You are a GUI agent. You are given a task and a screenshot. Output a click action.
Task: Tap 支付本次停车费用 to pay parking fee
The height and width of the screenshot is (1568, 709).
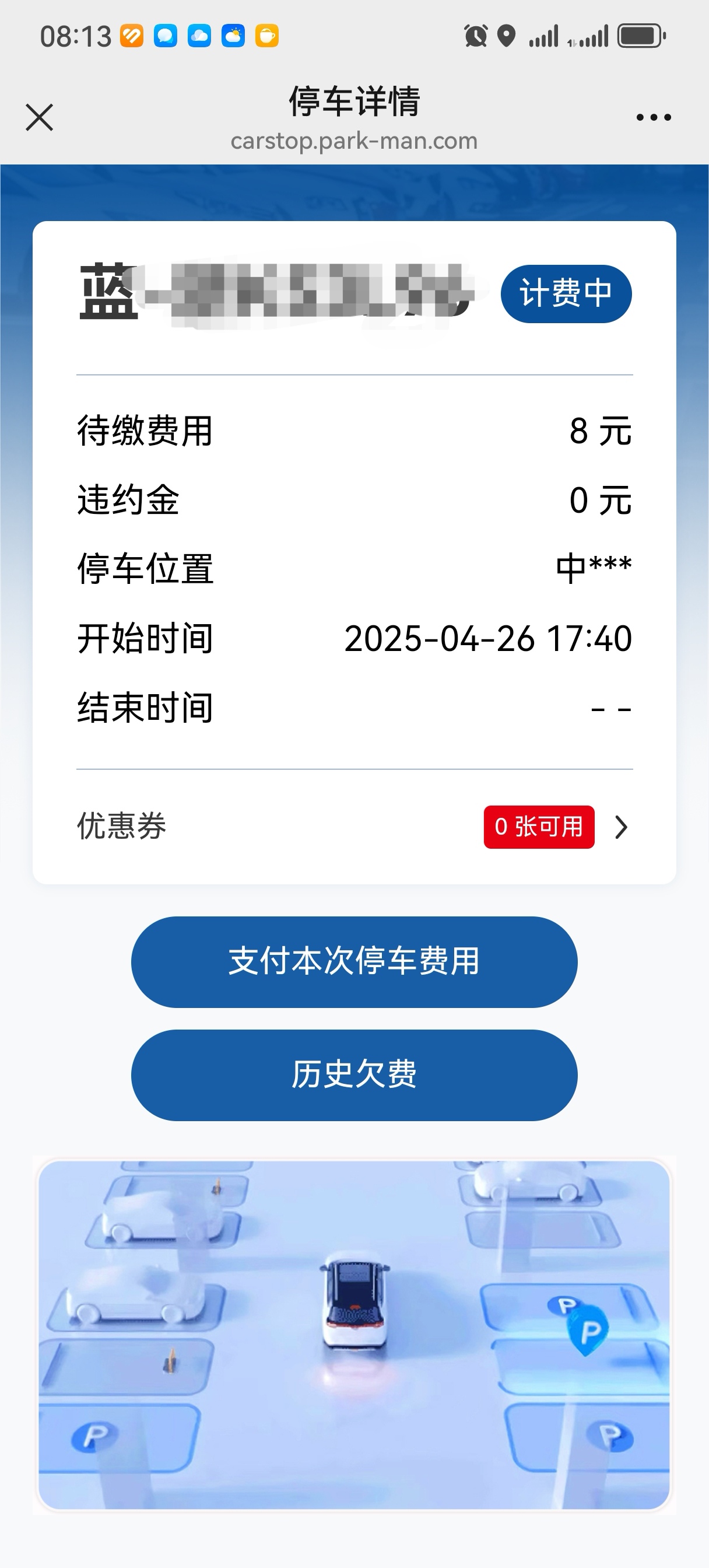click(354, 962)
